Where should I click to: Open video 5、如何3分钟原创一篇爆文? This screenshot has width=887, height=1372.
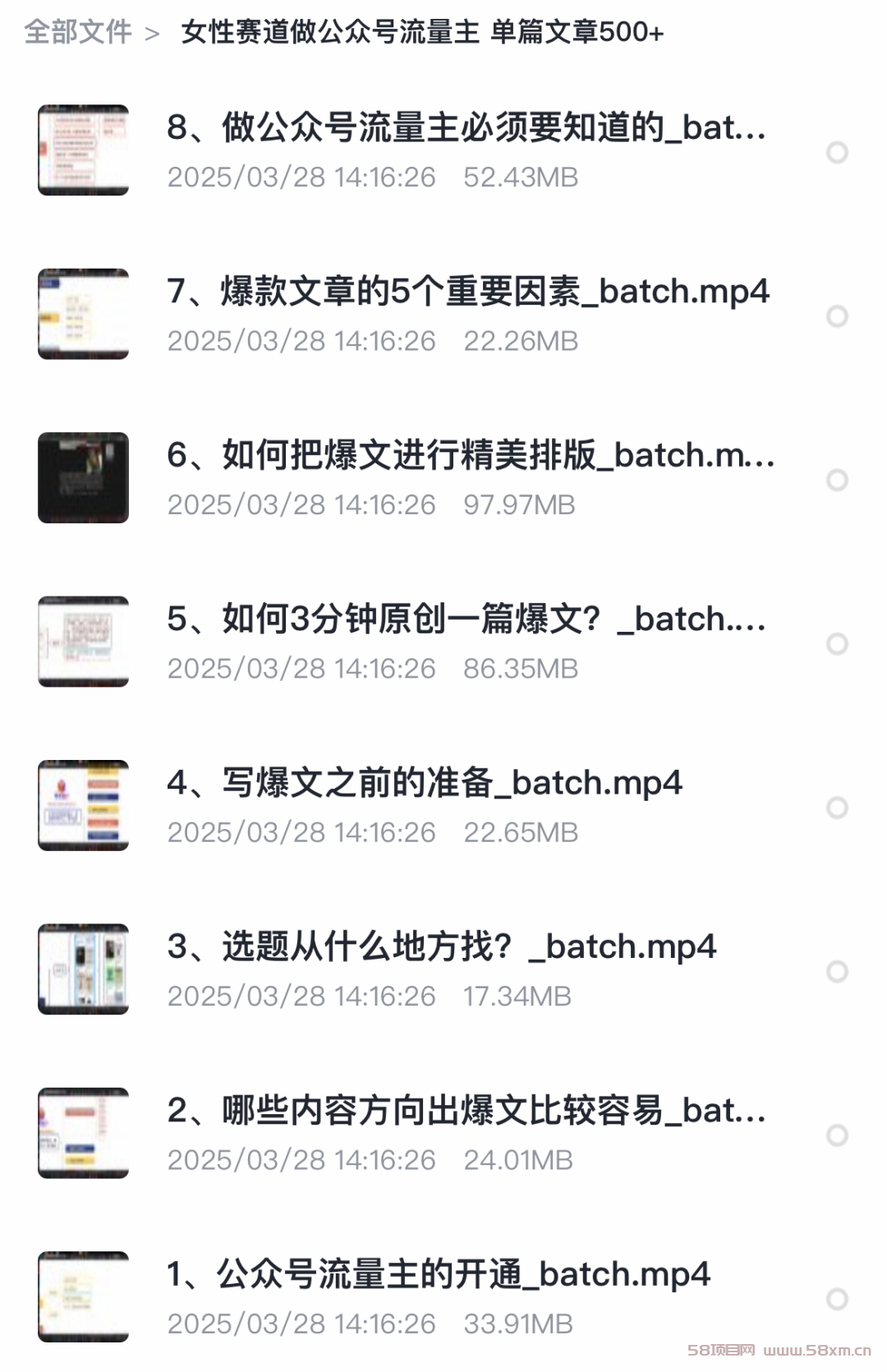pos(466,619)
